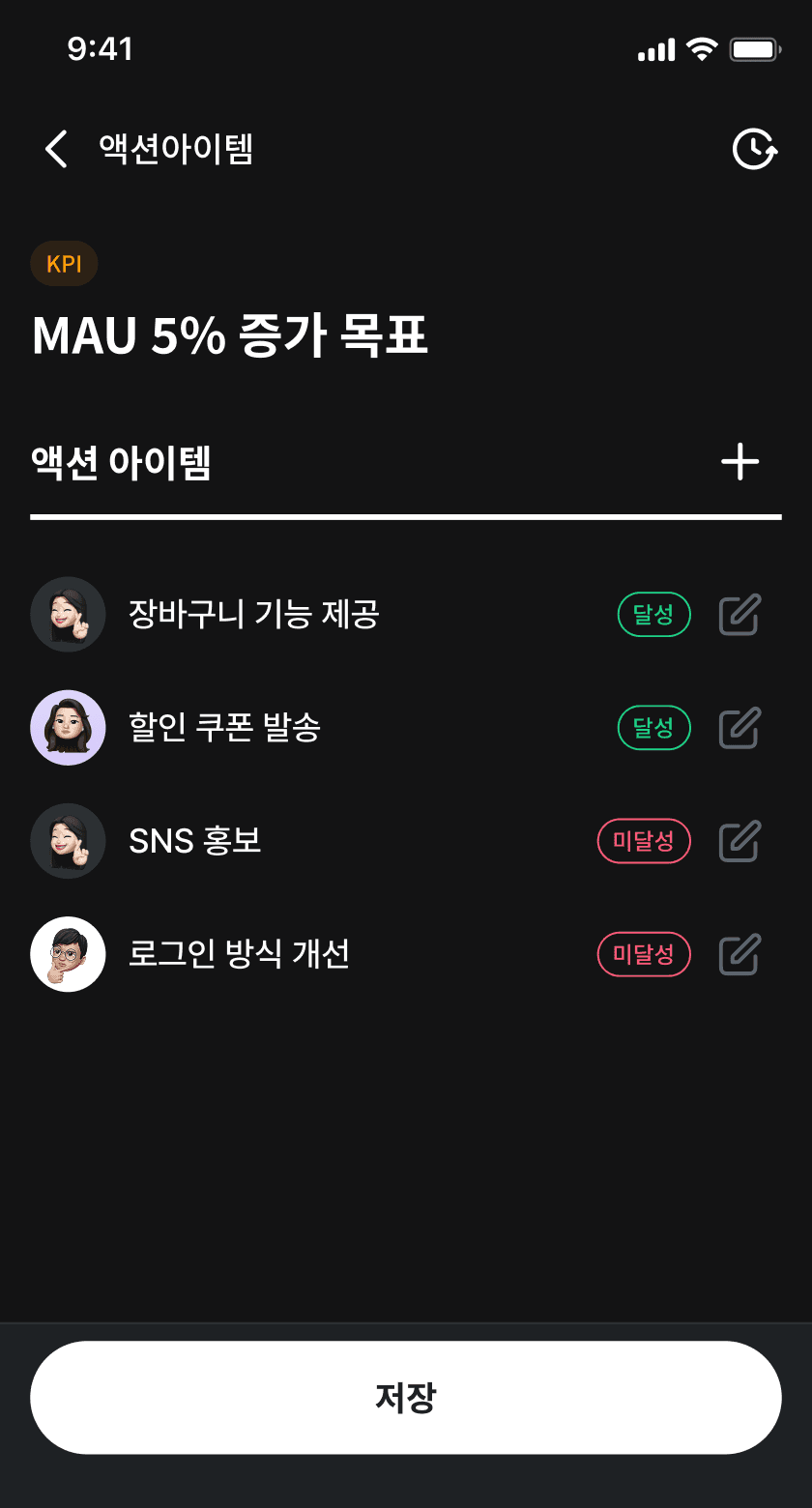This screenshot has height=1508, width=812.
Task: Open the 로그인 방식 개선 row
Action: (406, 954)
